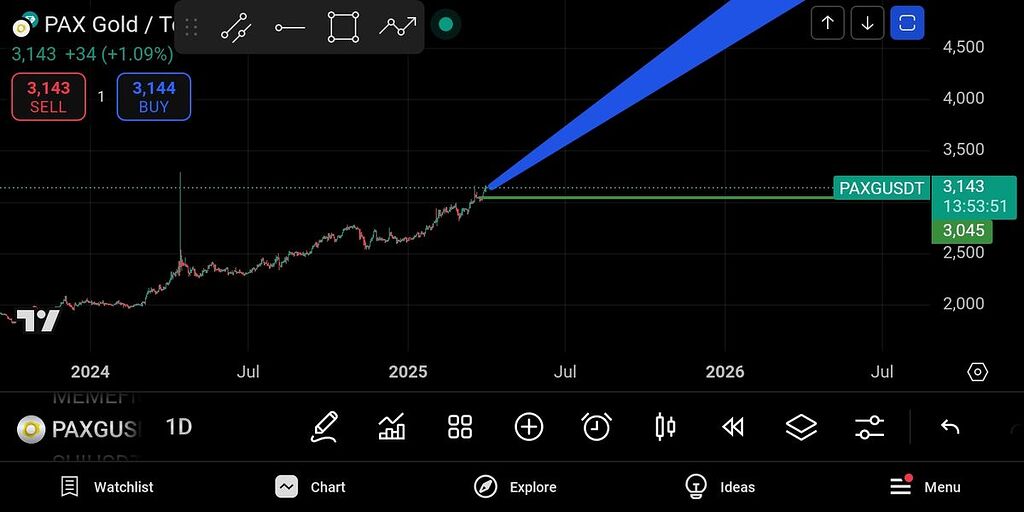Open the PAXGUSDT symbol search
Image resolution: width=1024 pixels, height=512 pixels.
(x=80, y=429)
